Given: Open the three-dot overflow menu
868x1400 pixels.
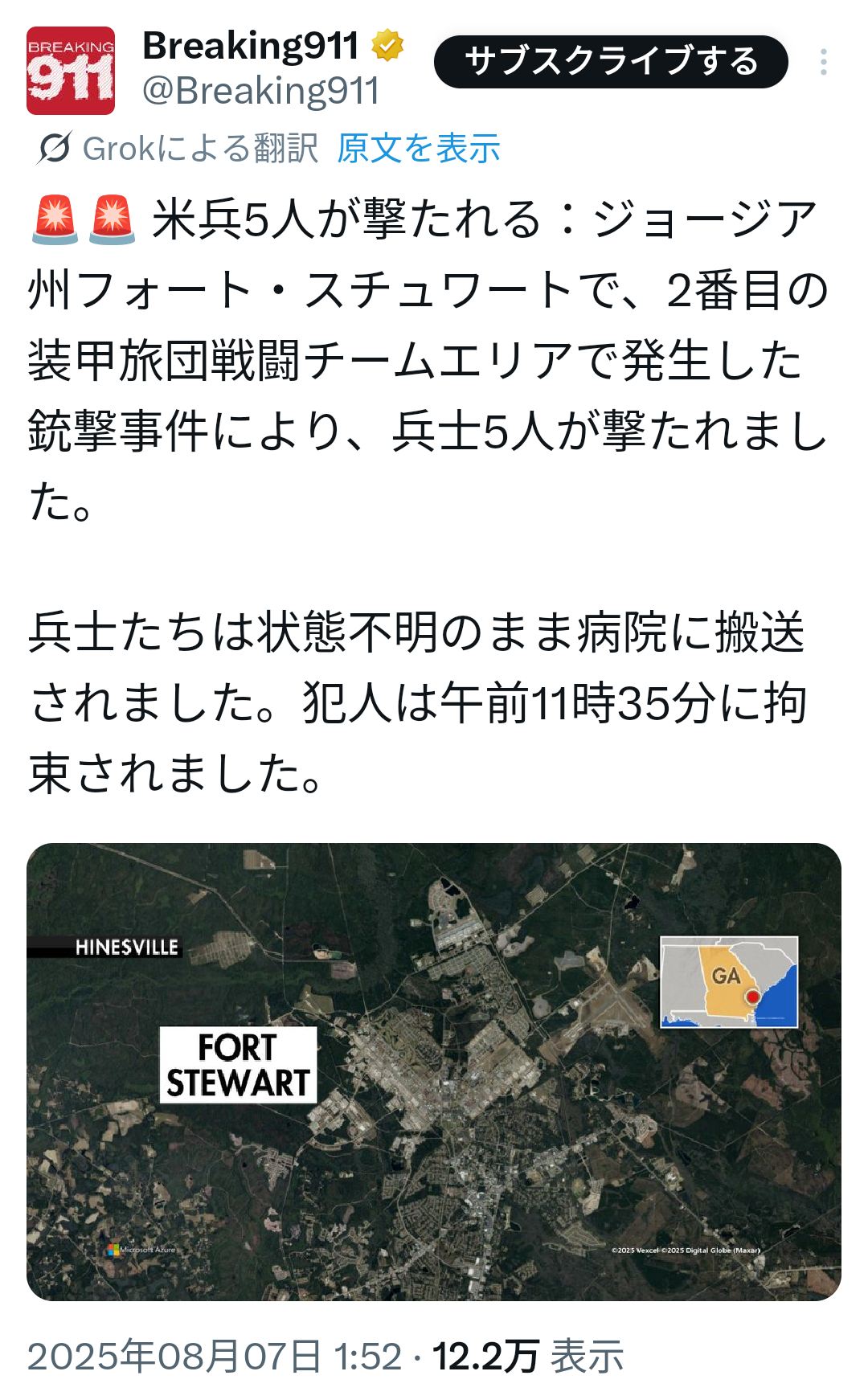Looking at the screenshot, I should (x=824, y=62).
